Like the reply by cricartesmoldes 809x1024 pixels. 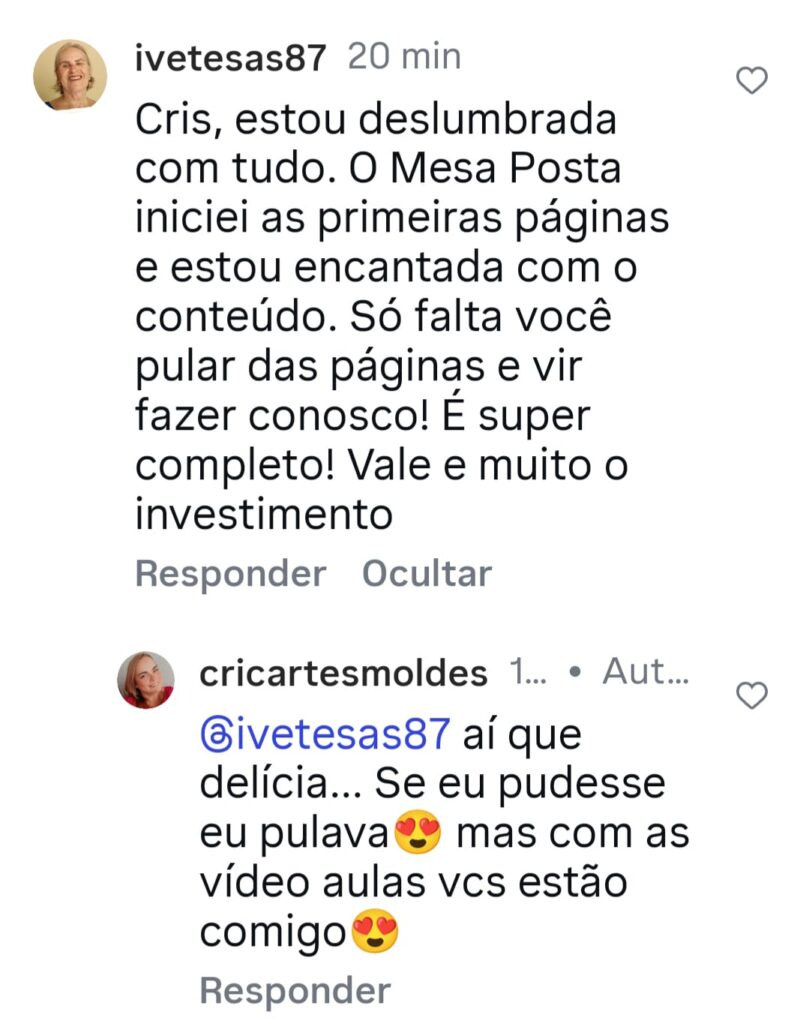[x=751, y=693]
